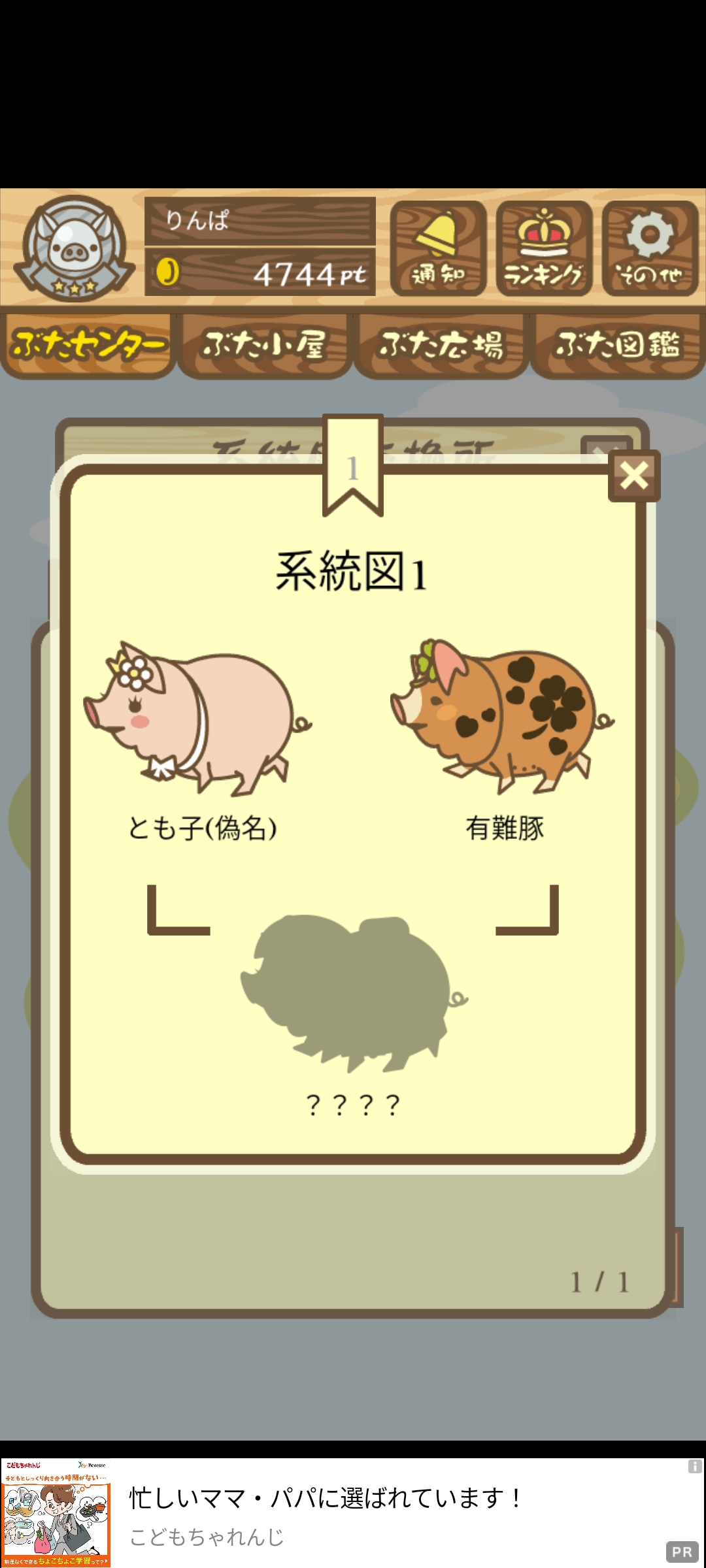Switch to the ぶた広場 tab
The height and width of the screenshot is (1568, 706).
pos(441,346)
